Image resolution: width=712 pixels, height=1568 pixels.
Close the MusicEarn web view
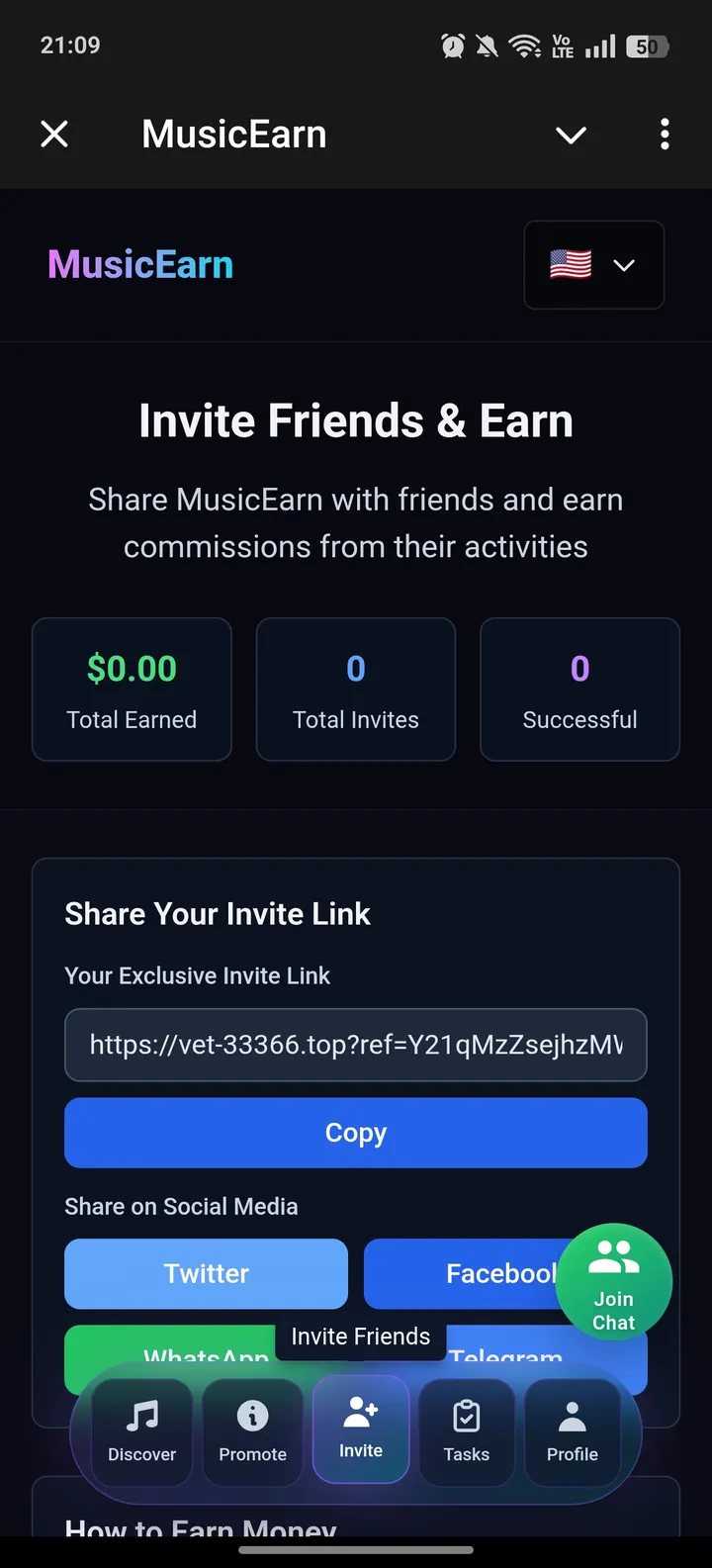tap(54, 134)
